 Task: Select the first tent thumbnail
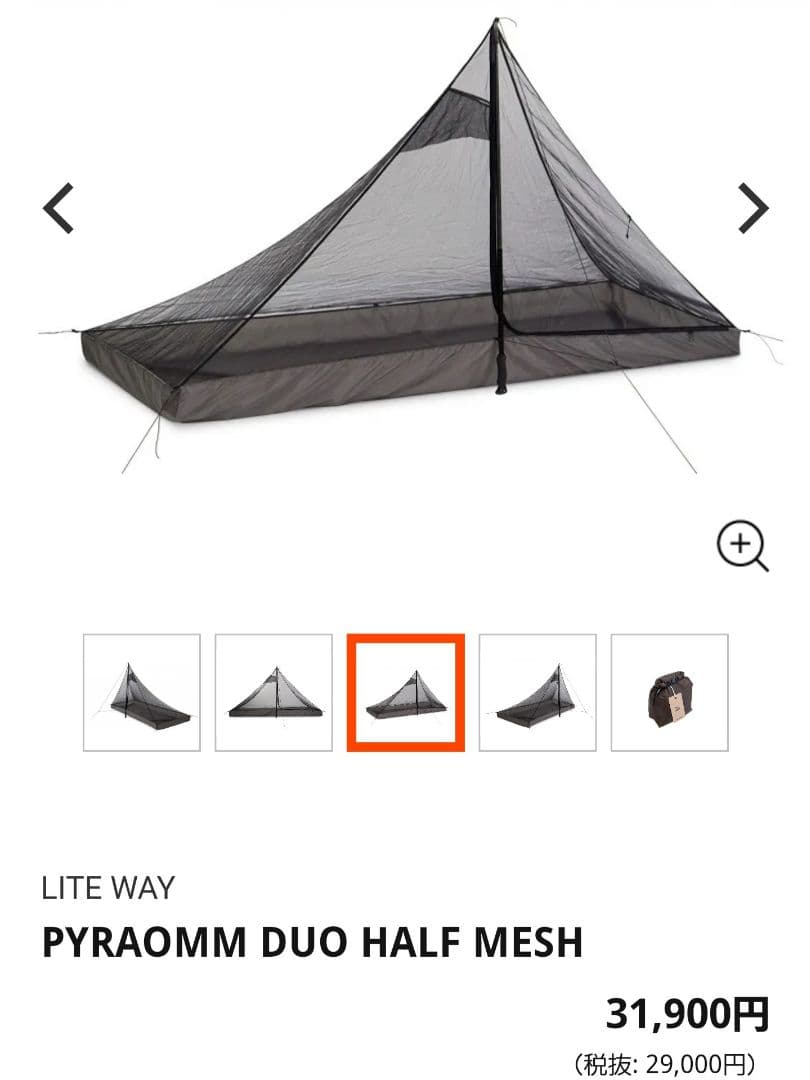[142, 692]
